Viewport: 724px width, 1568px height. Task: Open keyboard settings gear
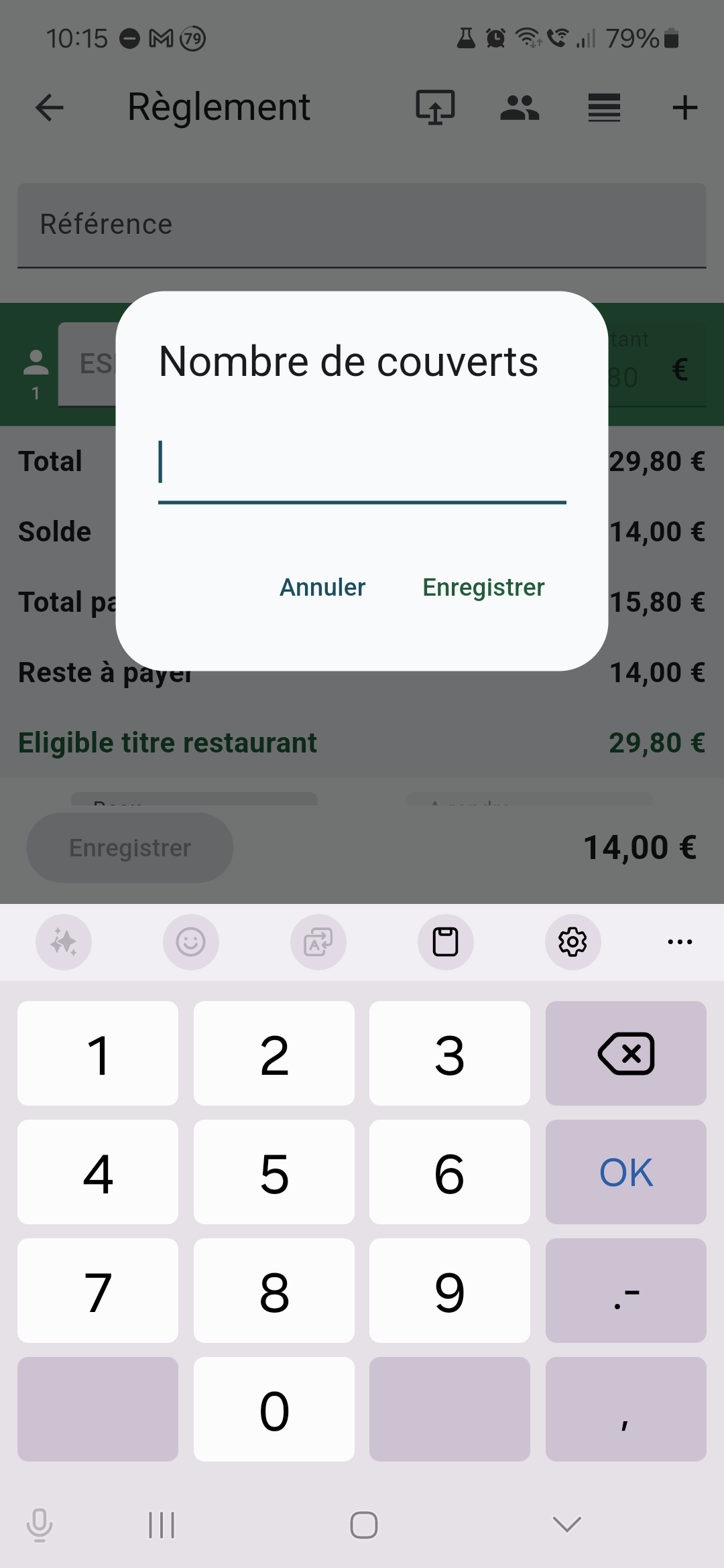573,942
